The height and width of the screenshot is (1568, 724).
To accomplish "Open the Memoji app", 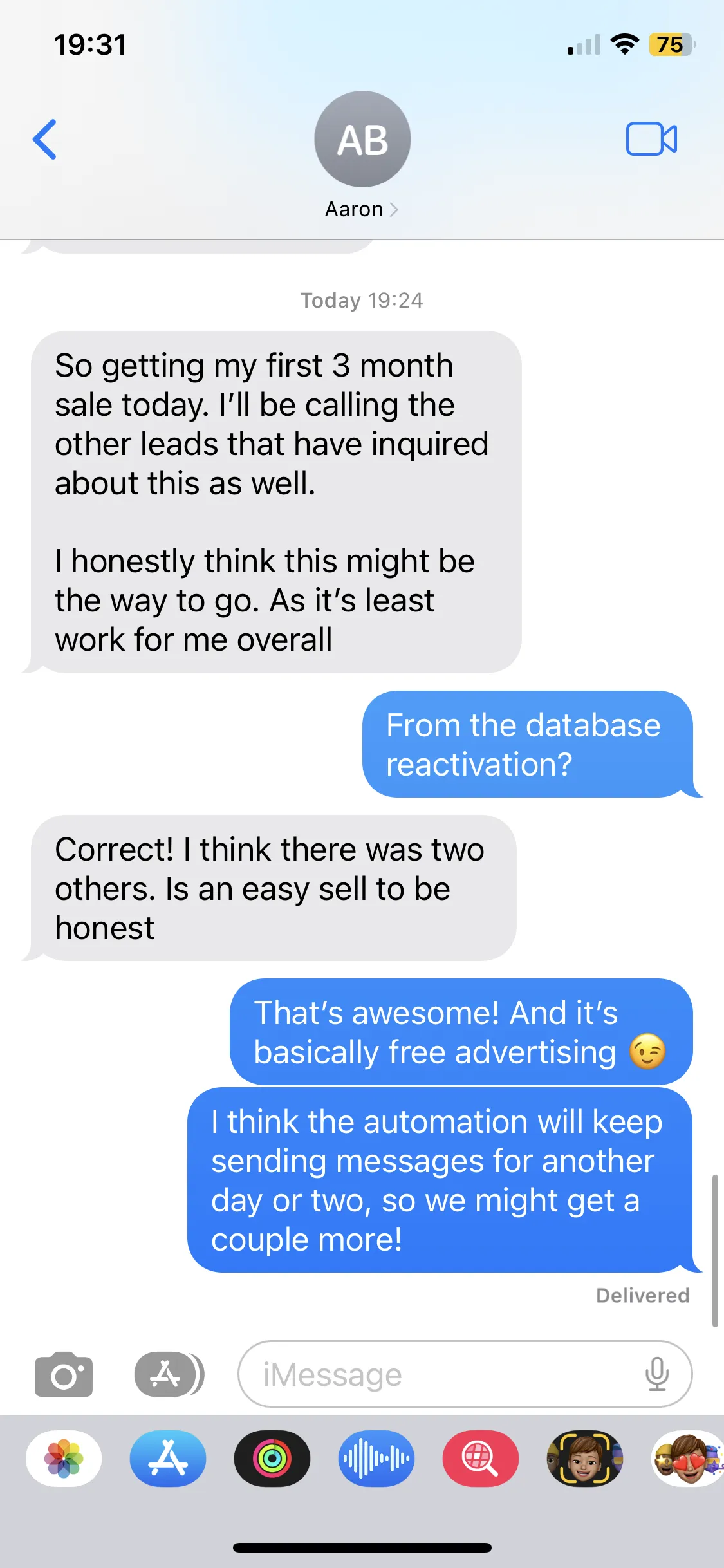I will [x=585, y=1459].
